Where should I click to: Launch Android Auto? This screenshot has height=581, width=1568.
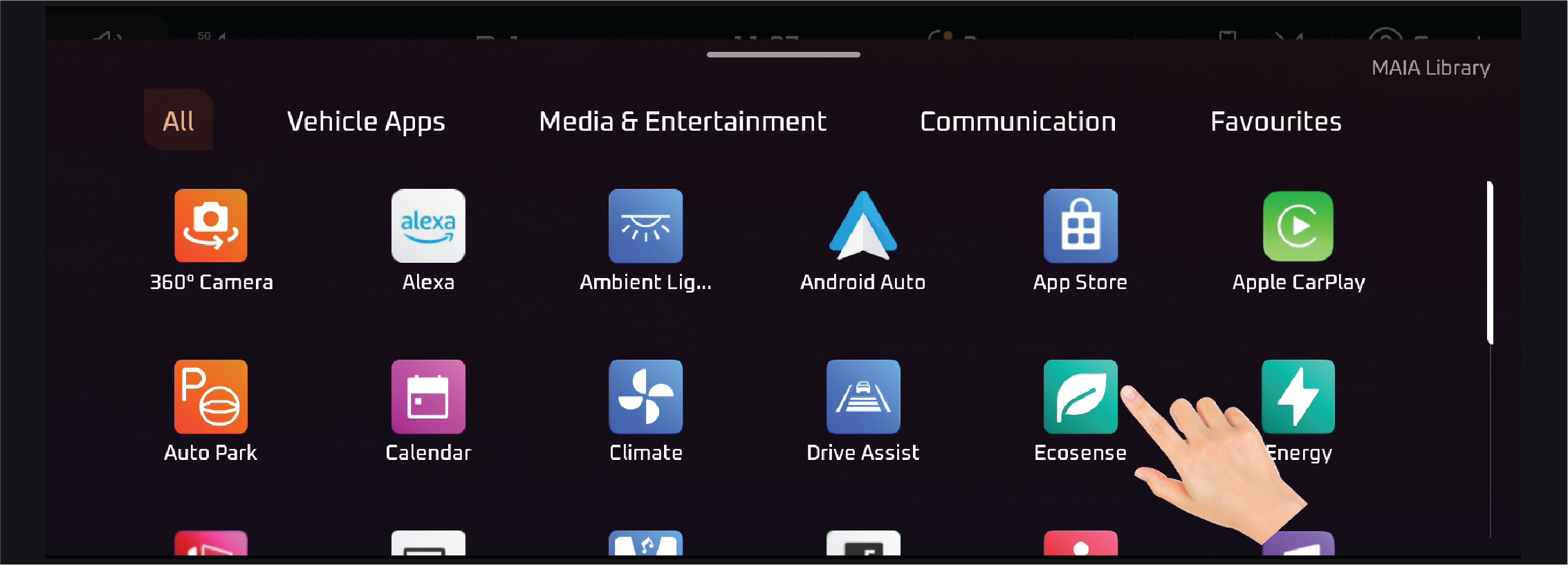[863, 226]
